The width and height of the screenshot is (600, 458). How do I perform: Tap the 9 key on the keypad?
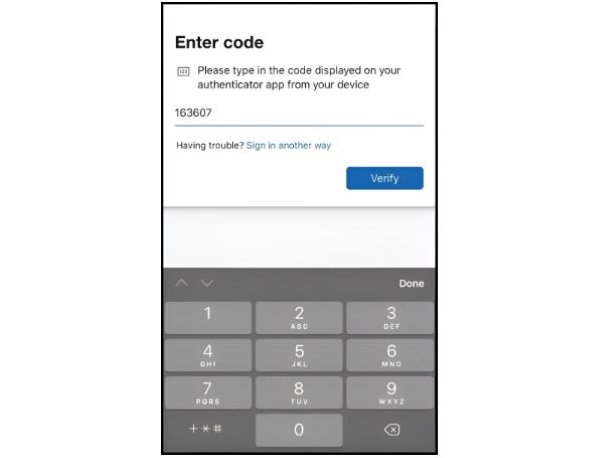pos(391,392)
